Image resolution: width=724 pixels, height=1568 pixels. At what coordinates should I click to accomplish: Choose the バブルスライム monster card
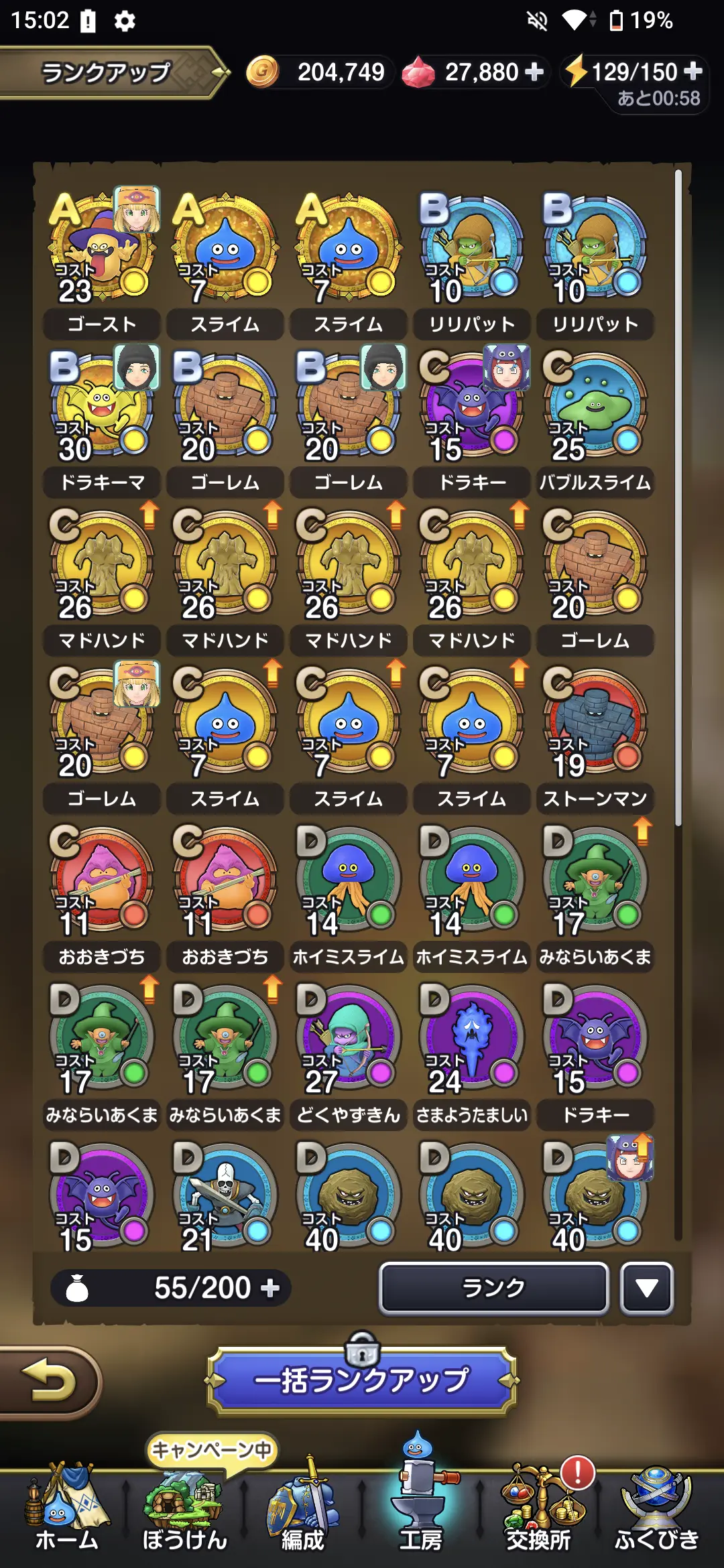point(595,412)
